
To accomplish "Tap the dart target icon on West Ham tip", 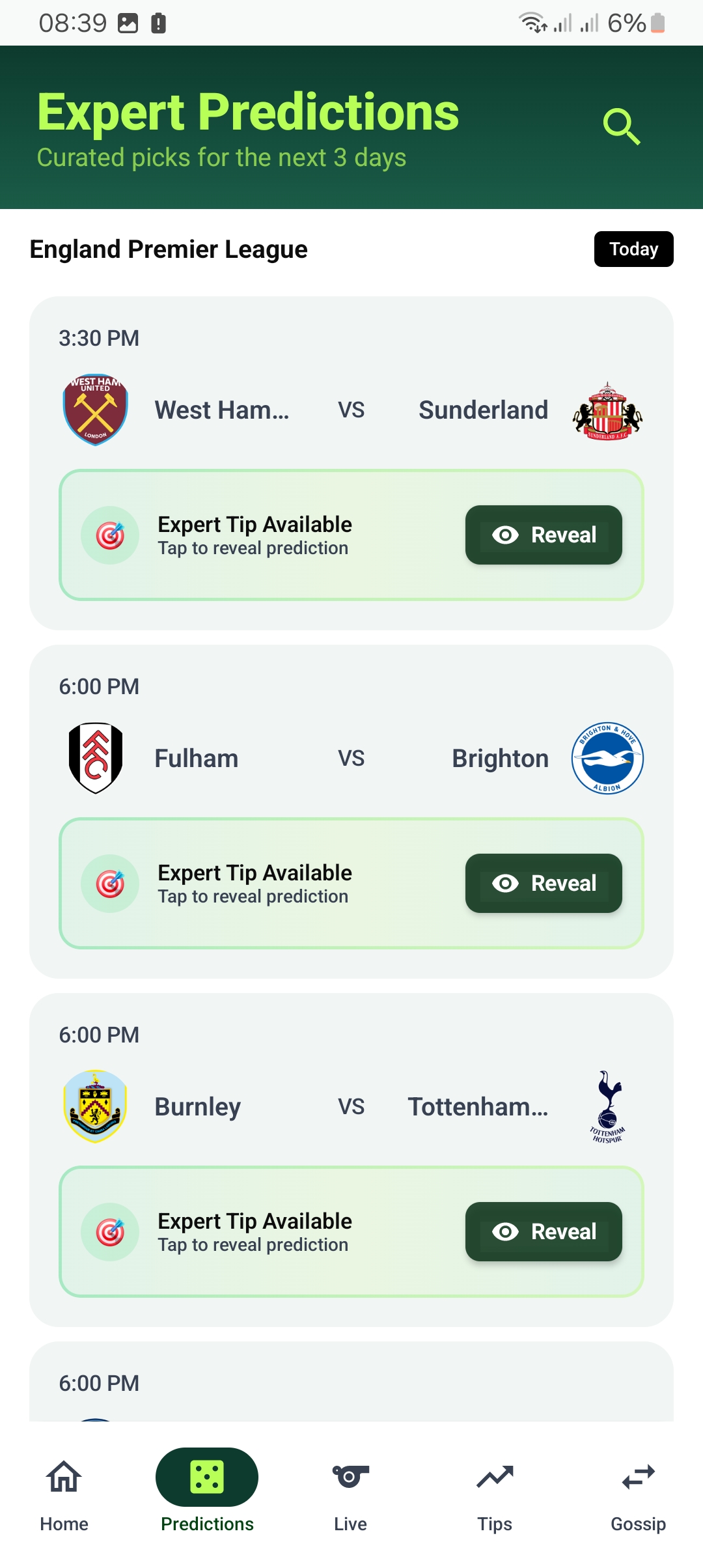I will [x=111, y=535].
